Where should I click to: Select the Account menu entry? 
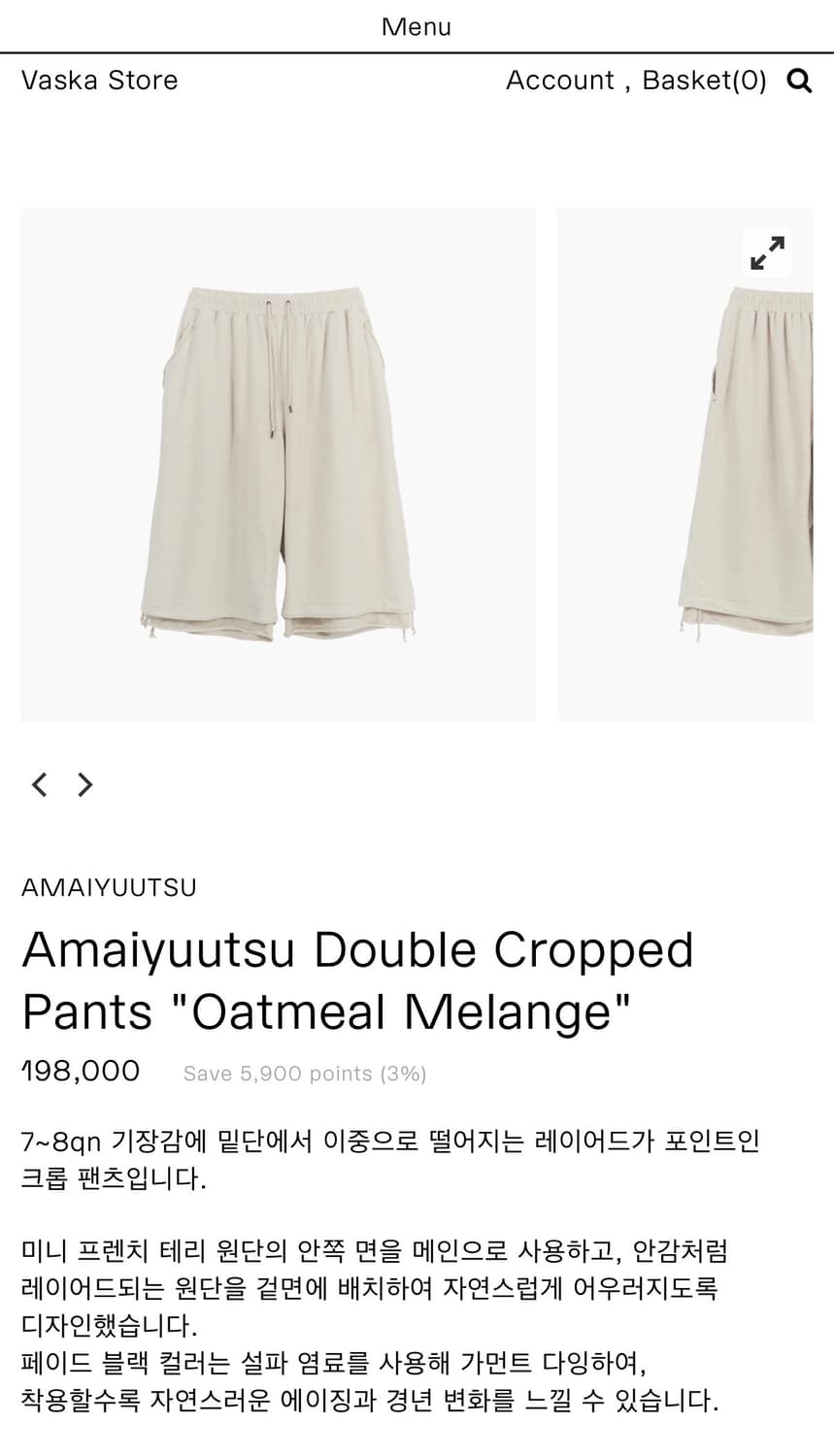pyautogui.click(x=560, y=81)
